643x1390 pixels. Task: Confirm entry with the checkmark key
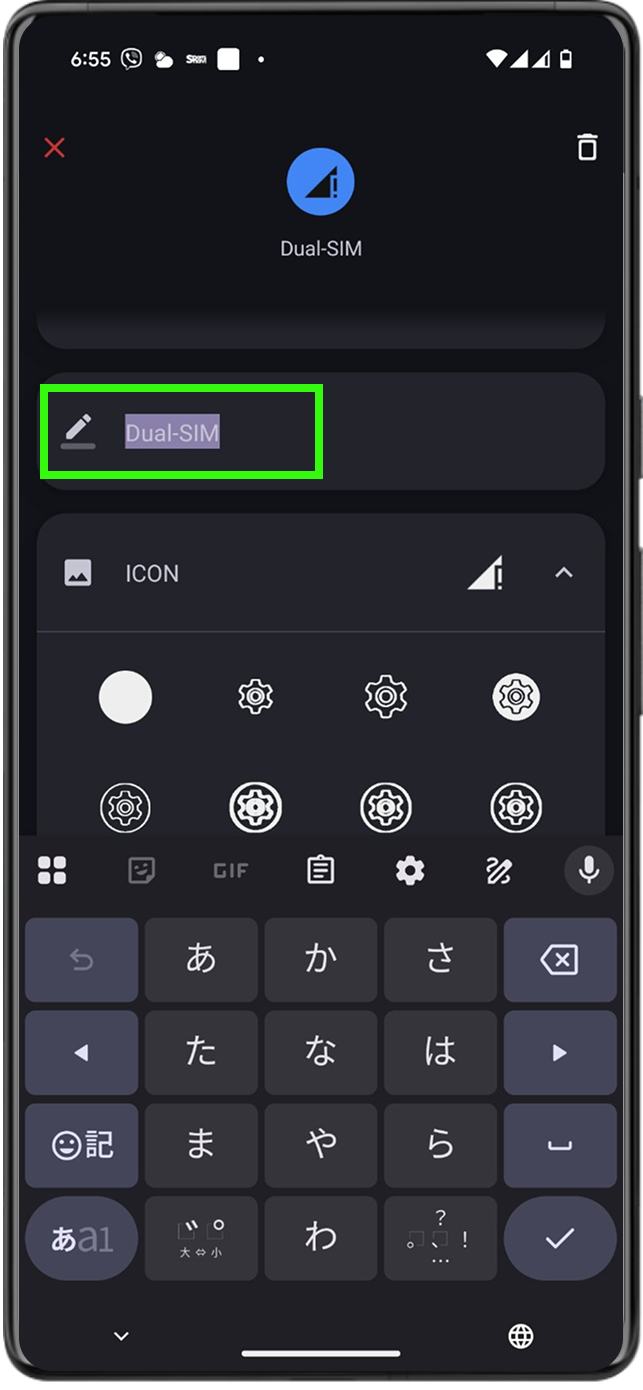point(559,1238)
